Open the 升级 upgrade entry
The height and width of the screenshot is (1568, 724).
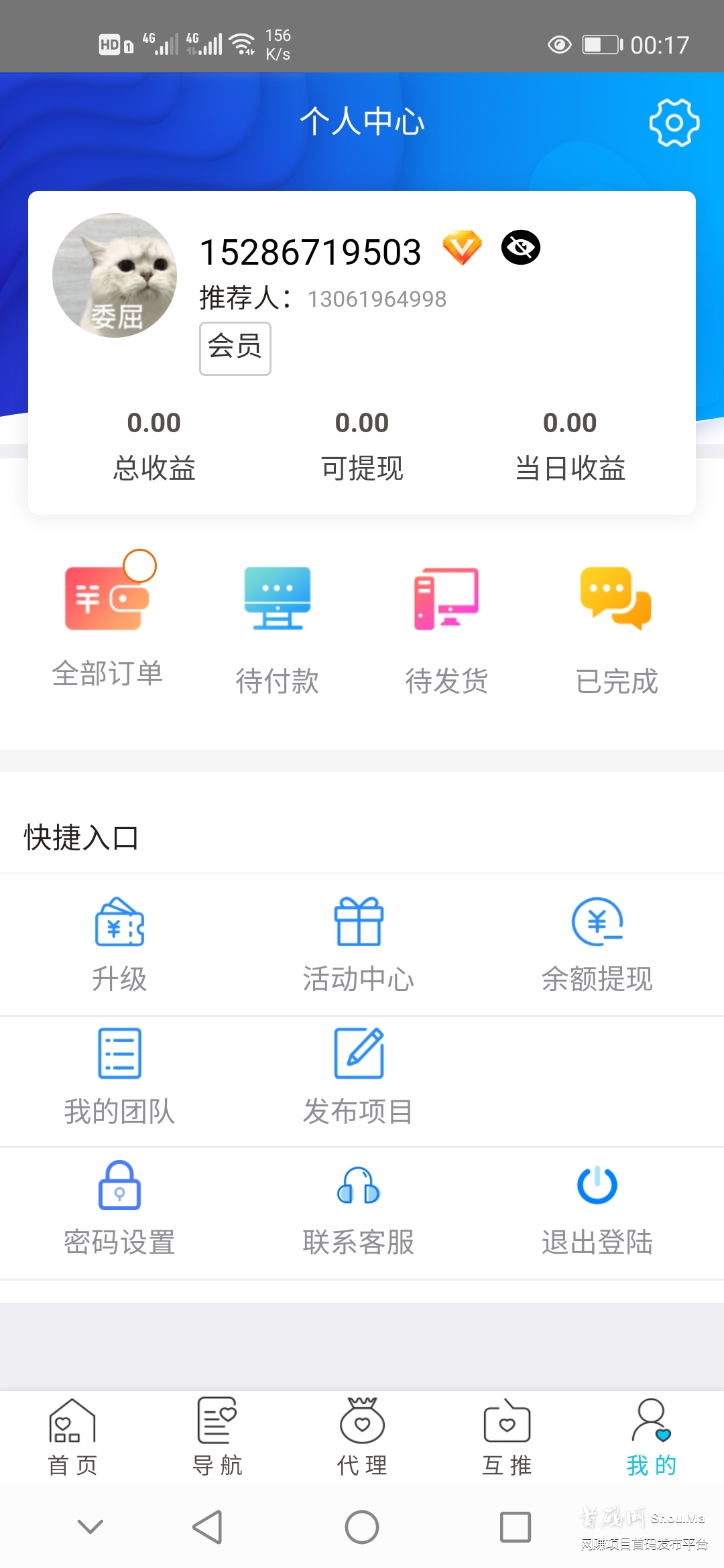pos(119,945)
